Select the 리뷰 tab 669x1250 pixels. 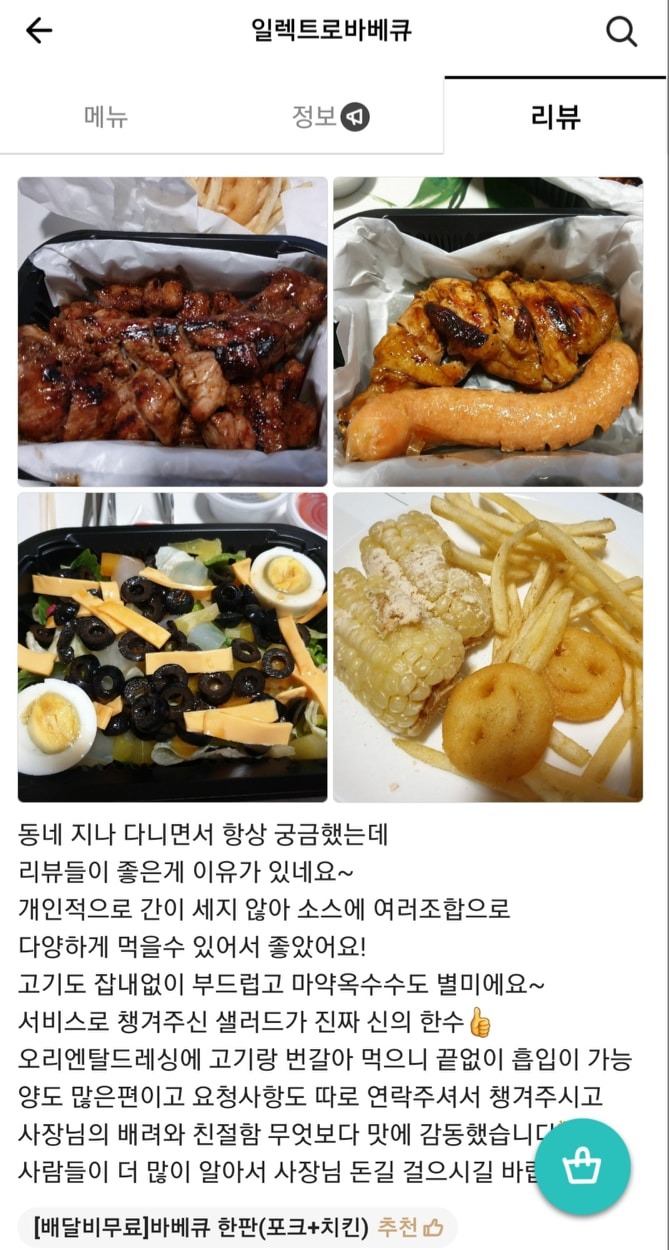(x=555, y=117)
